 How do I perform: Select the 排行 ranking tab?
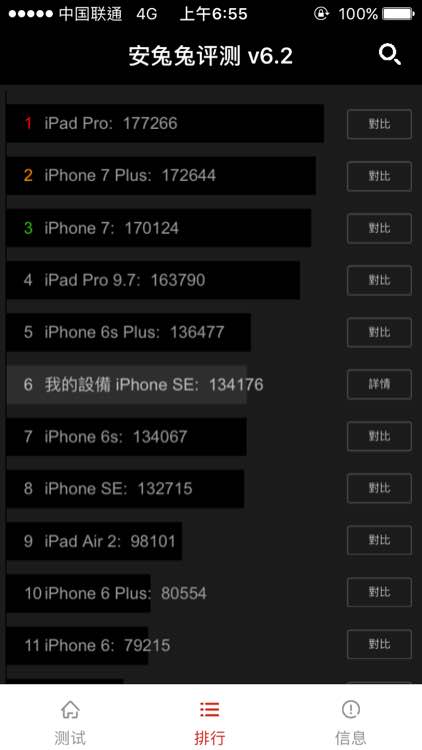[210, 720]
